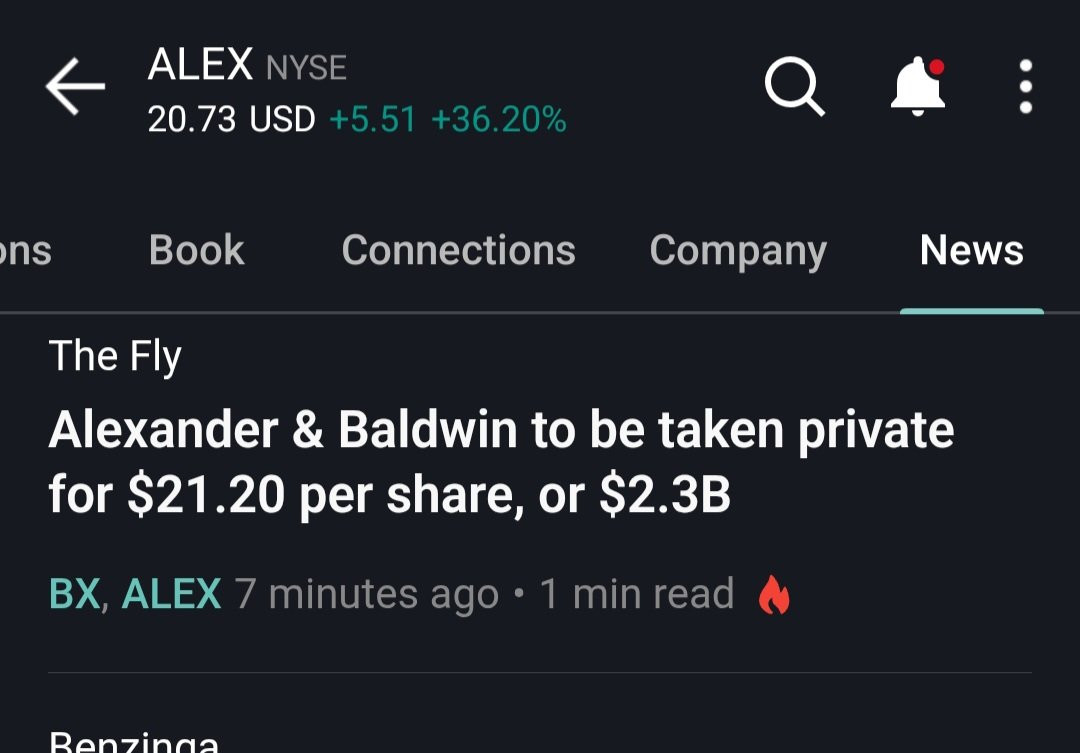Open the BX ticker link

(x=75, y=593)
